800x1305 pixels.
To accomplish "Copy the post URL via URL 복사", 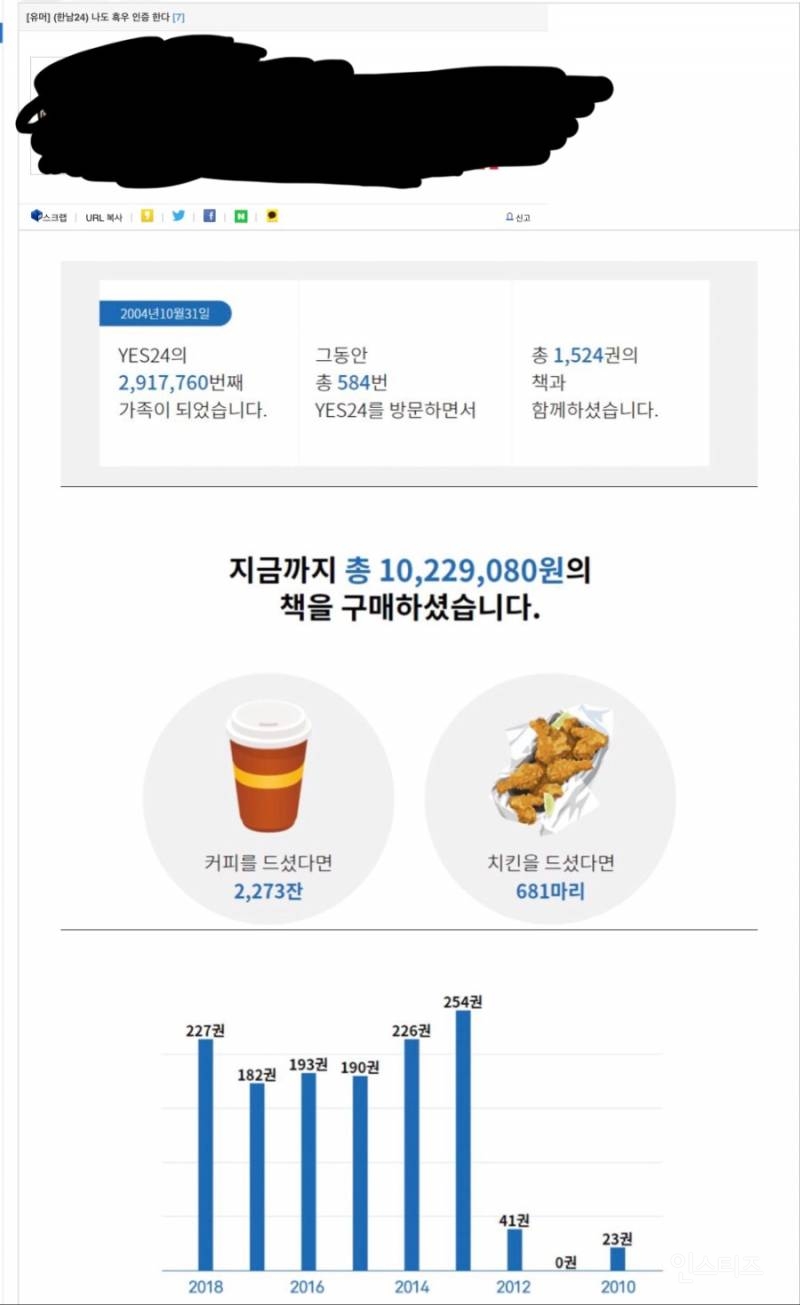I will coord(103,216).
